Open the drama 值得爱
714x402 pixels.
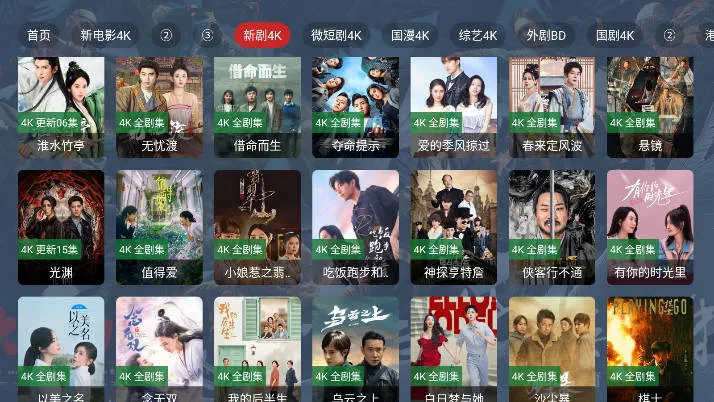159,225
